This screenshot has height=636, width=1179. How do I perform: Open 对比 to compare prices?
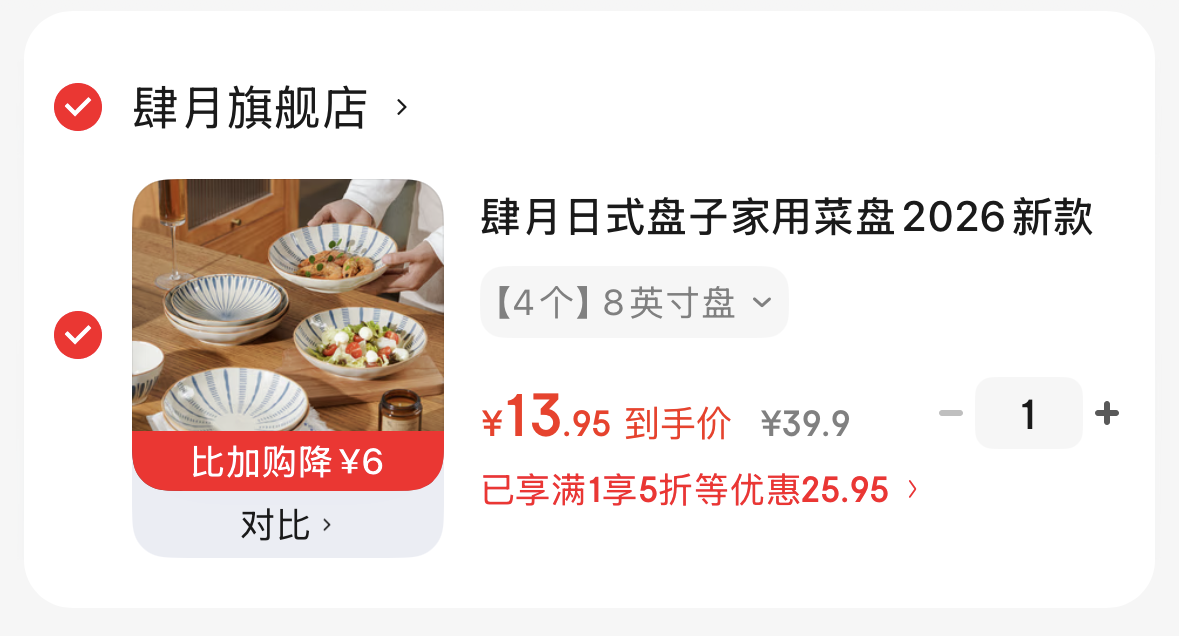click(x=286, y=525)
